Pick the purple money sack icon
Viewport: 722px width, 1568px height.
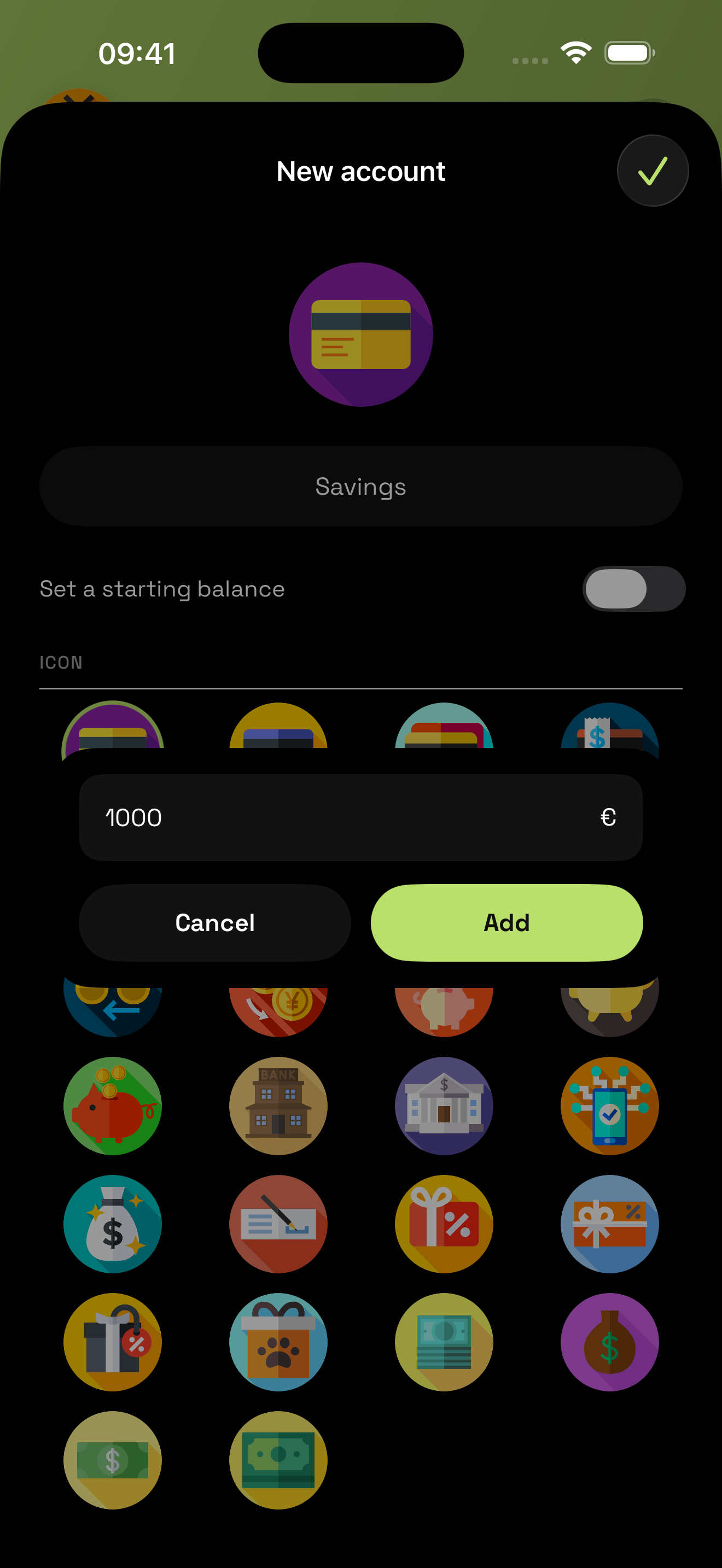(x=609, y=1342)
